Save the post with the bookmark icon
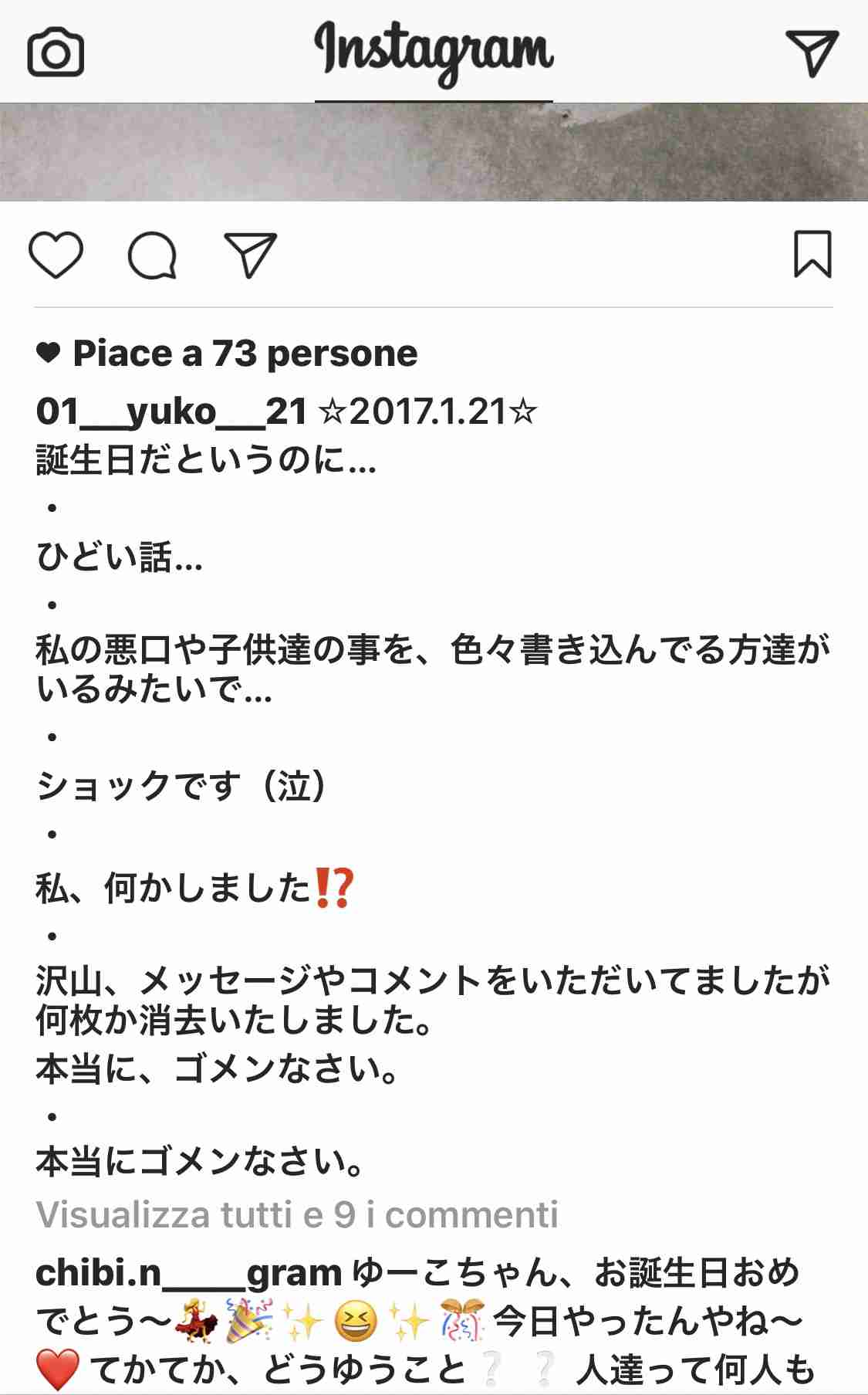Viewport: 868px width, 1395px height. point(812,254)
